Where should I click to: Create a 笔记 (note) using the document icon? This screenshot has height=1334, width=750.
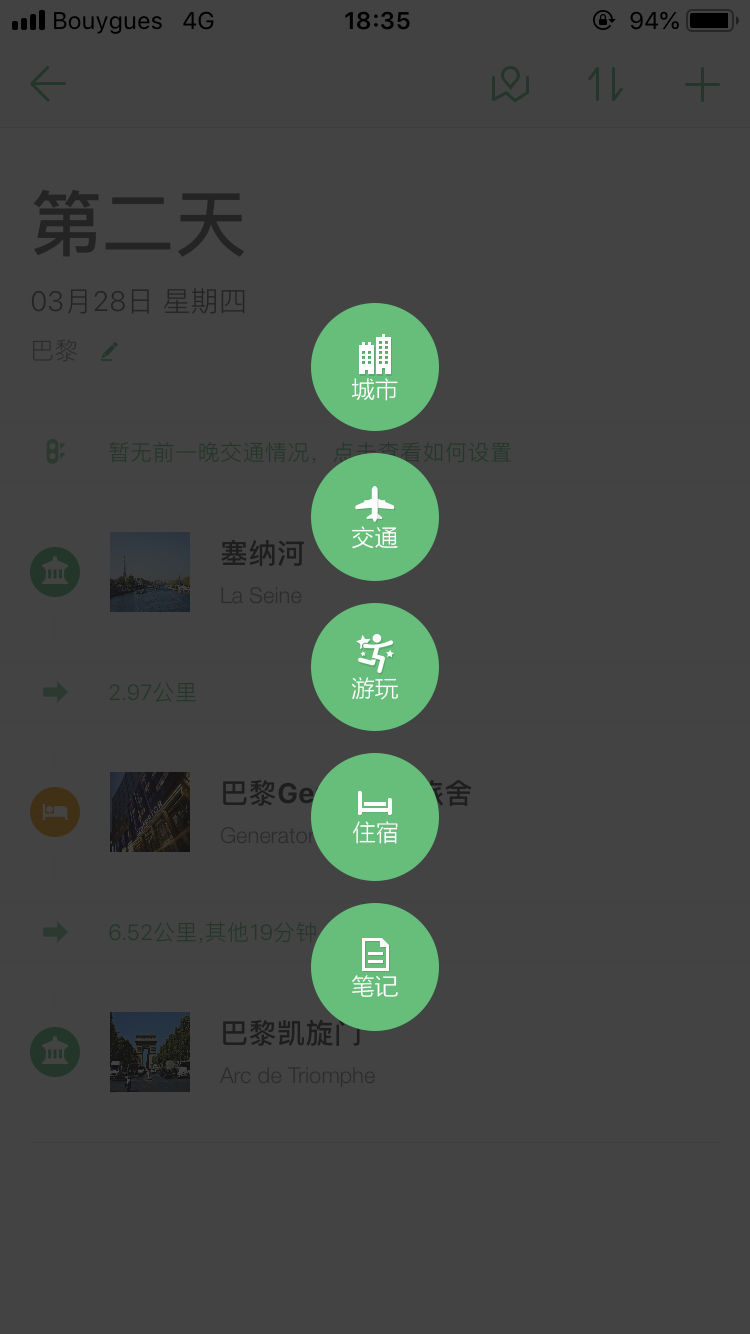[375, 967]
